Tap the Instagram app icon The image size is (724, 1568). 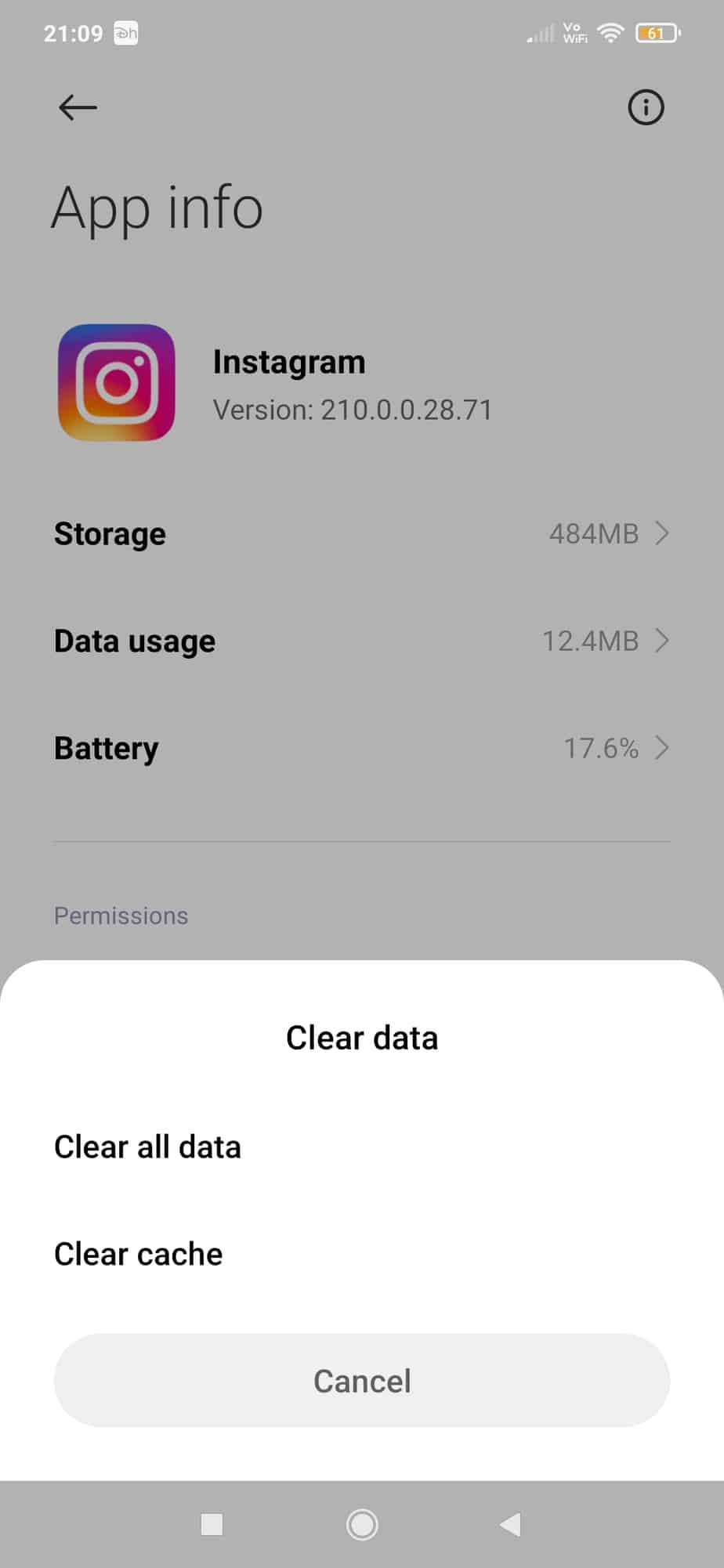(116, 382)
